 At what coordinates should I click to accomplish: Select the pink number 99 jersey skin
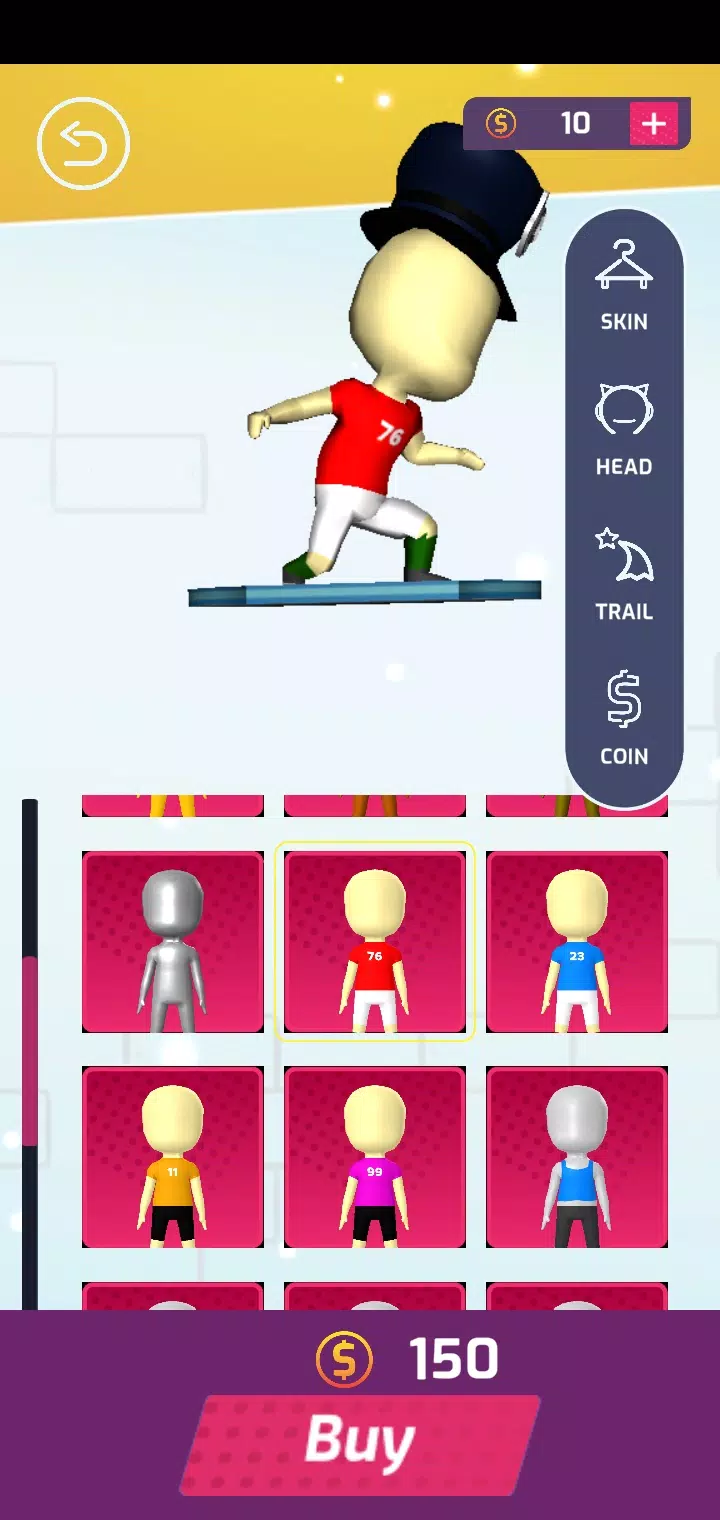coord(375,1157)
